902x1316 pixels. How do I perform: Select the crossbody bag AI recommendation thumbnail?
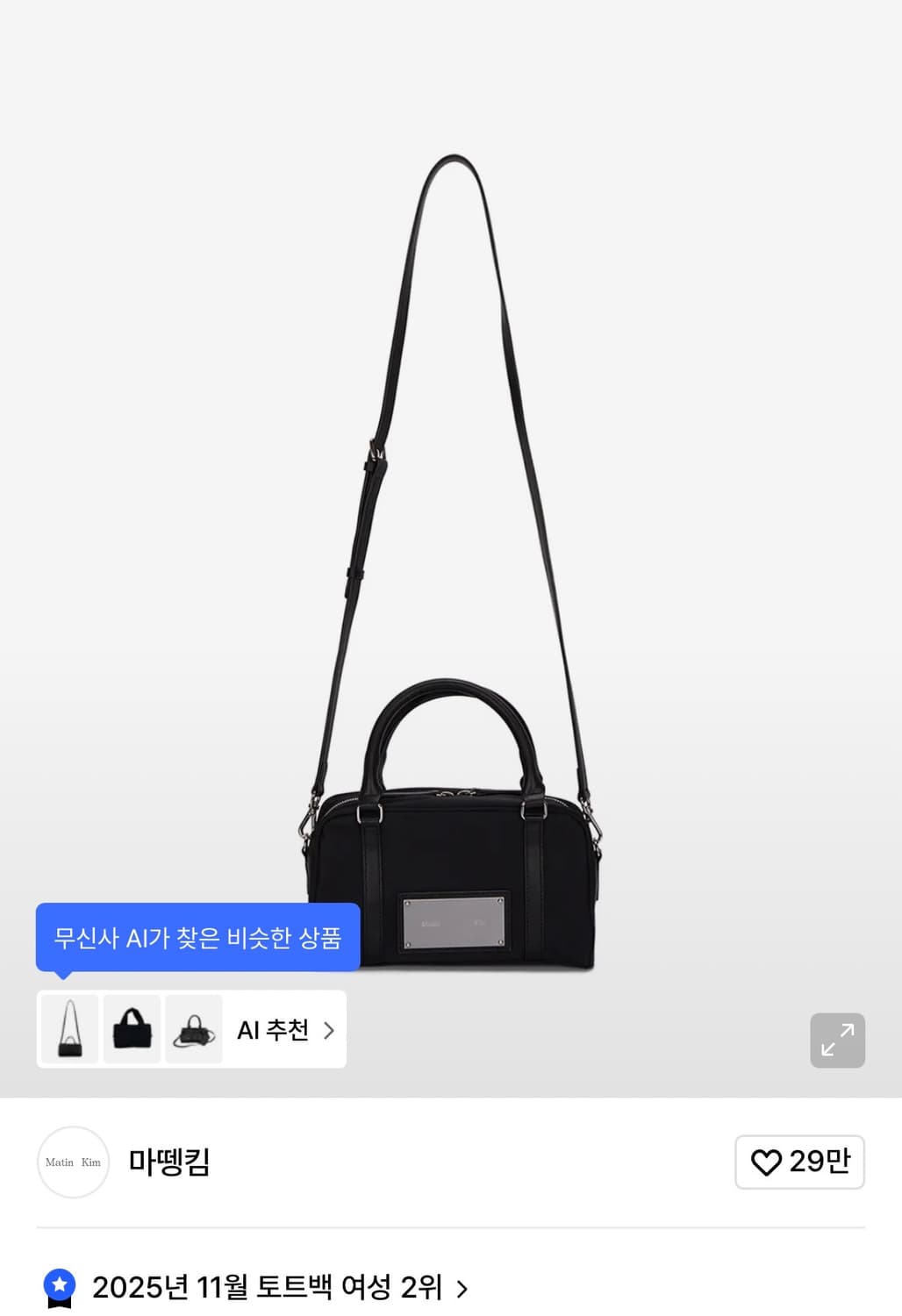tap(69, 1029)
